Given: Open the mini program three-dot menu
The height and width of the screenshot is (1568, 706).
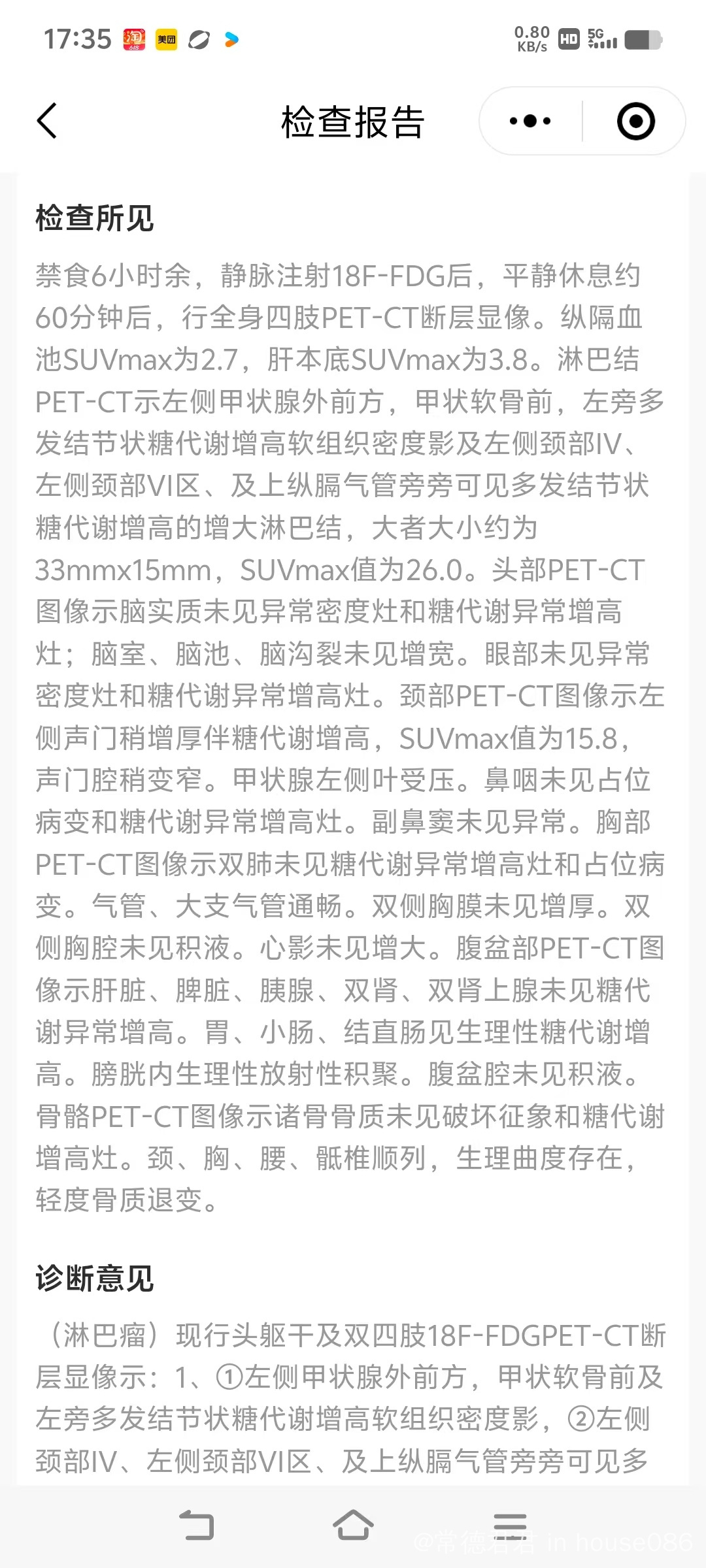Looking at the screenshot, I should (x=530, y=121).
